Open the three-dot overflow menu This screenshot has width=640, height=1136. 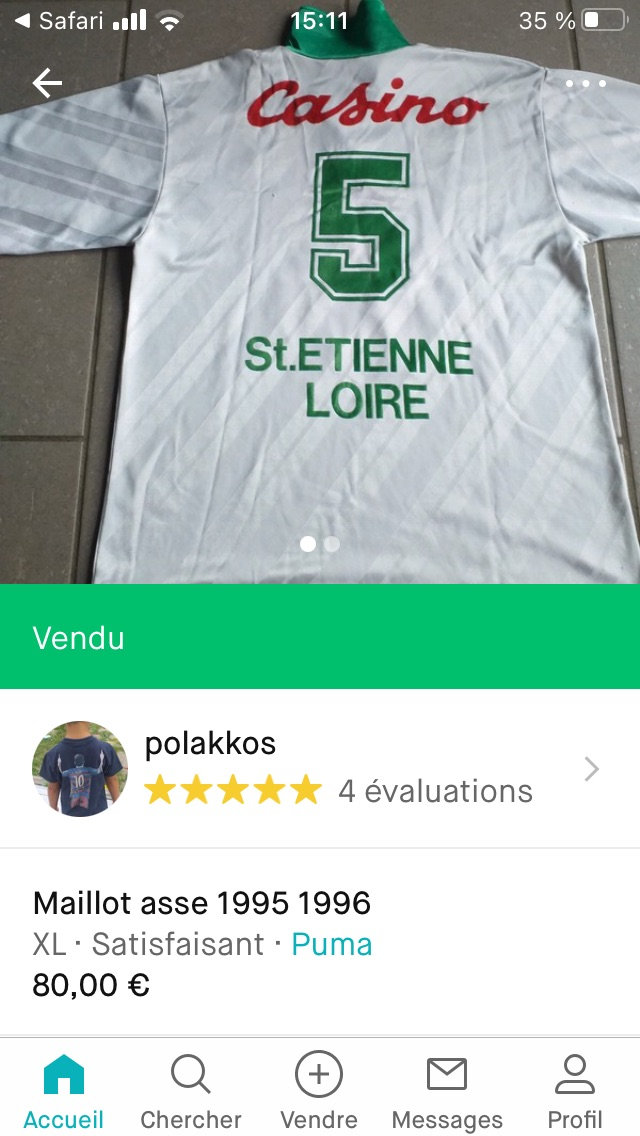point(585,84)
